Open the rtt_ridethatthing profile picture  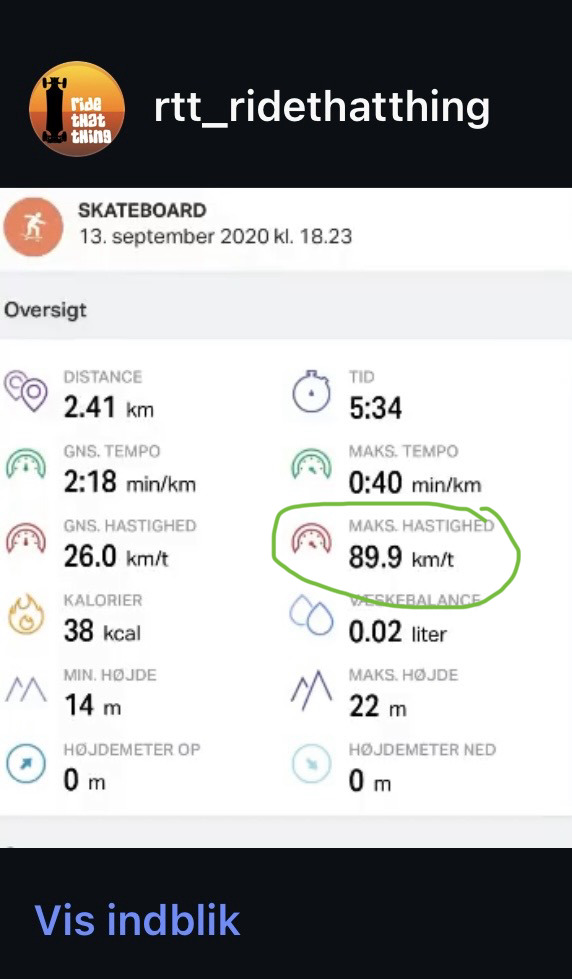click(77, 109)
